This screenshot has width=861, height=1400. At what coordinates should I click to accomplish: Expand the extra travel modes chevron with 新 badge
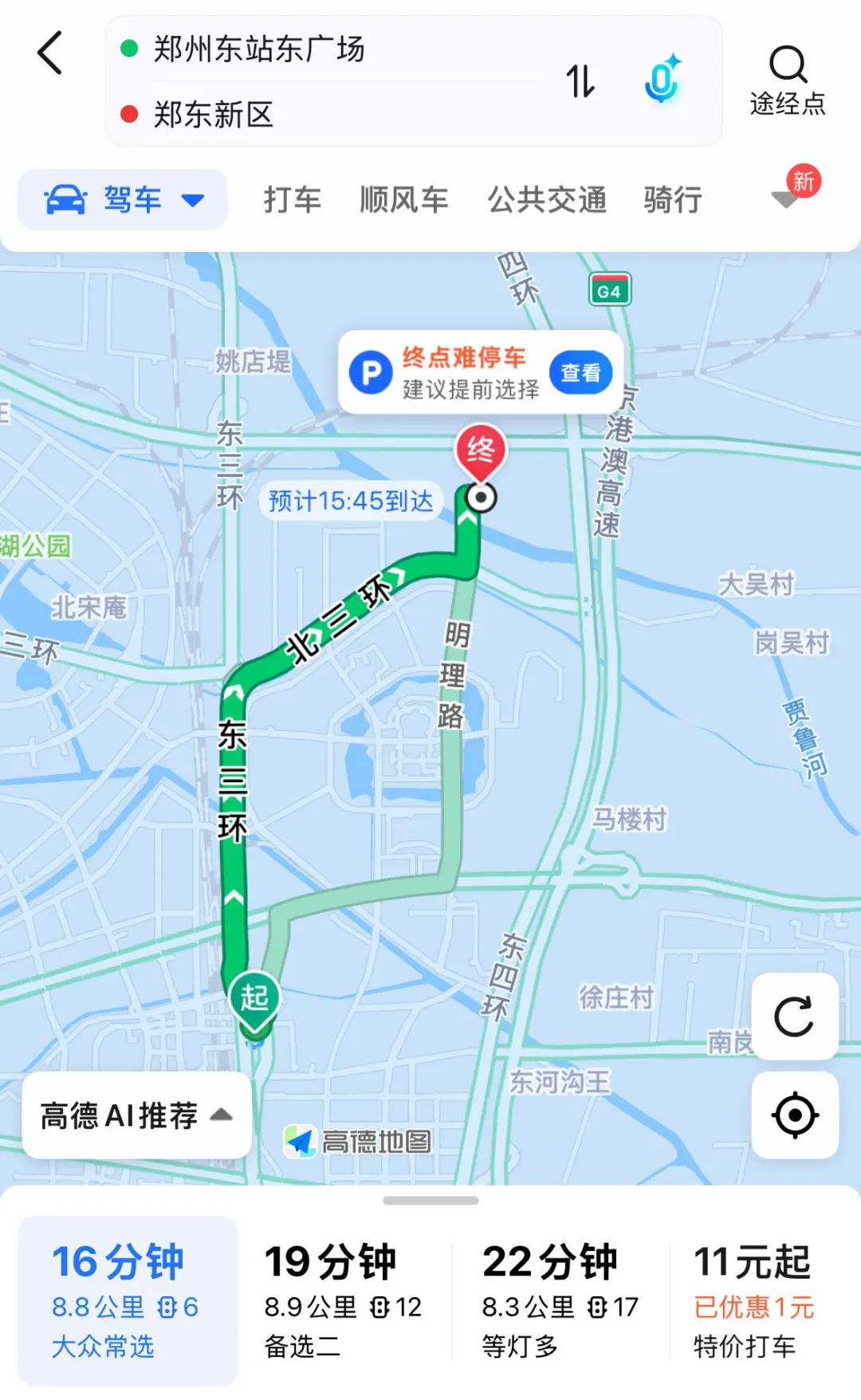785,201
